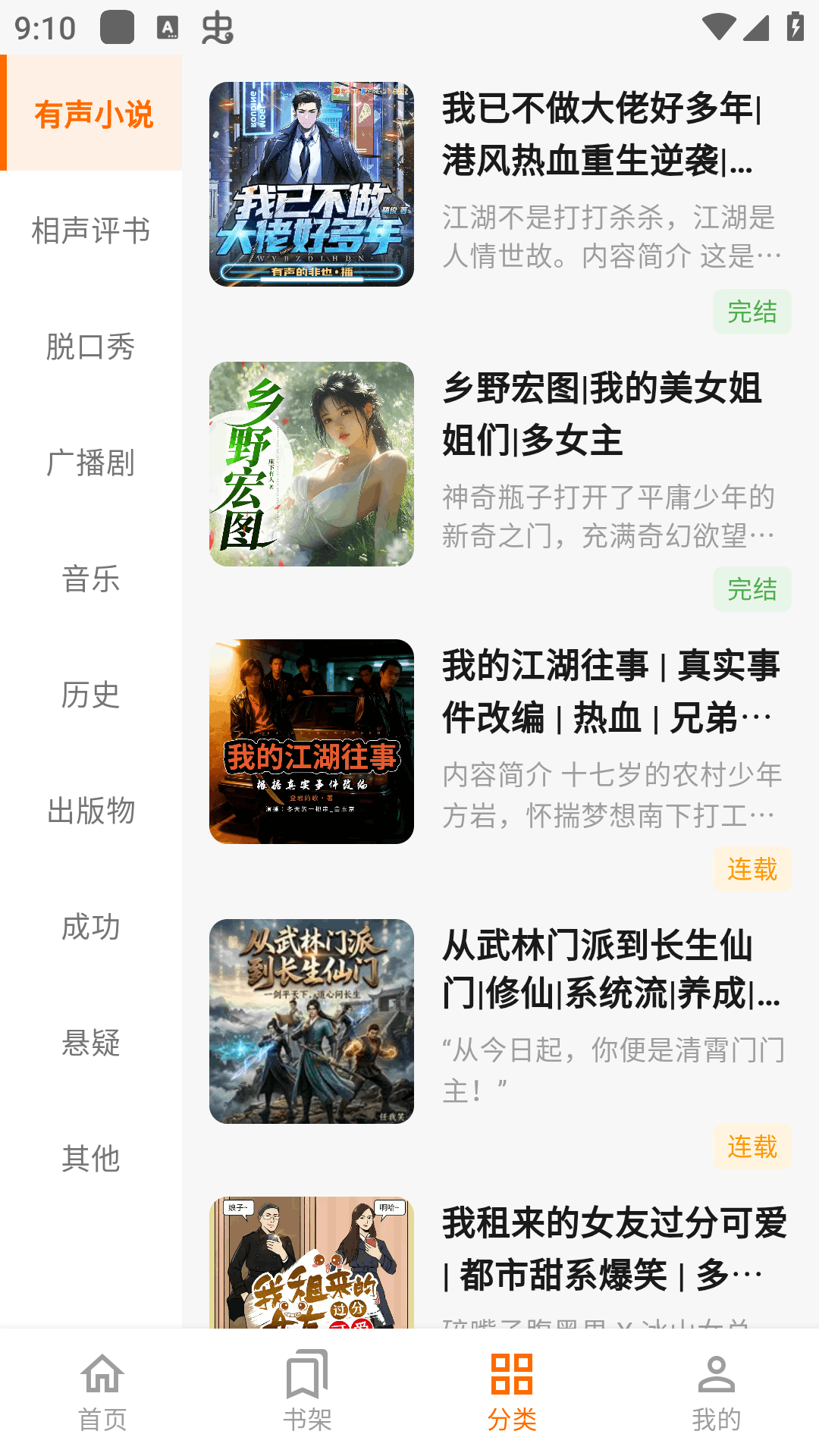This screenshot has height=1456, width=819.
Task: Tap the 出版物 category
Action: coord(91,811)
